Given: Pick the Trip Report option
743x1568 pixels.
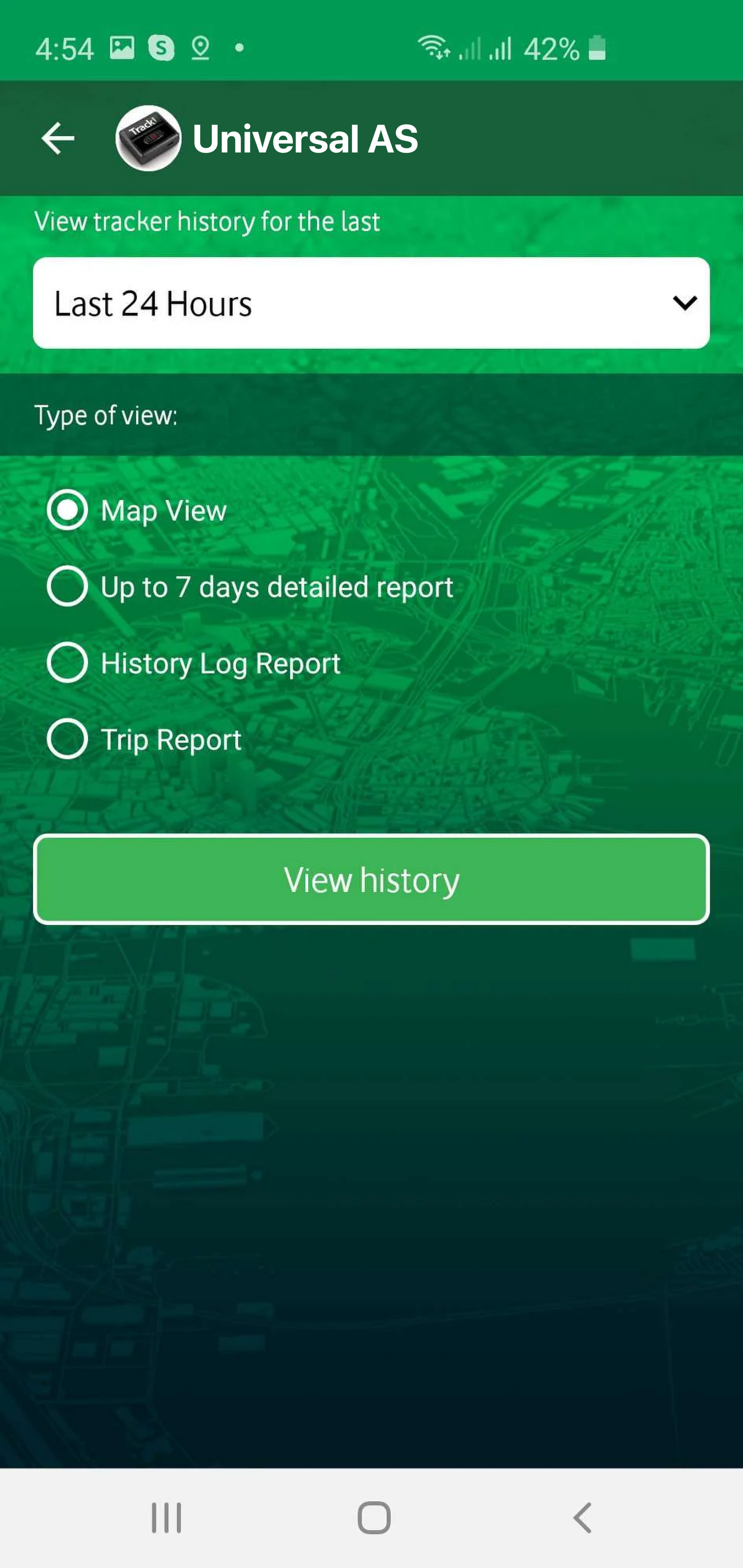Looking at the screenshot, I should tap(67, 739).
